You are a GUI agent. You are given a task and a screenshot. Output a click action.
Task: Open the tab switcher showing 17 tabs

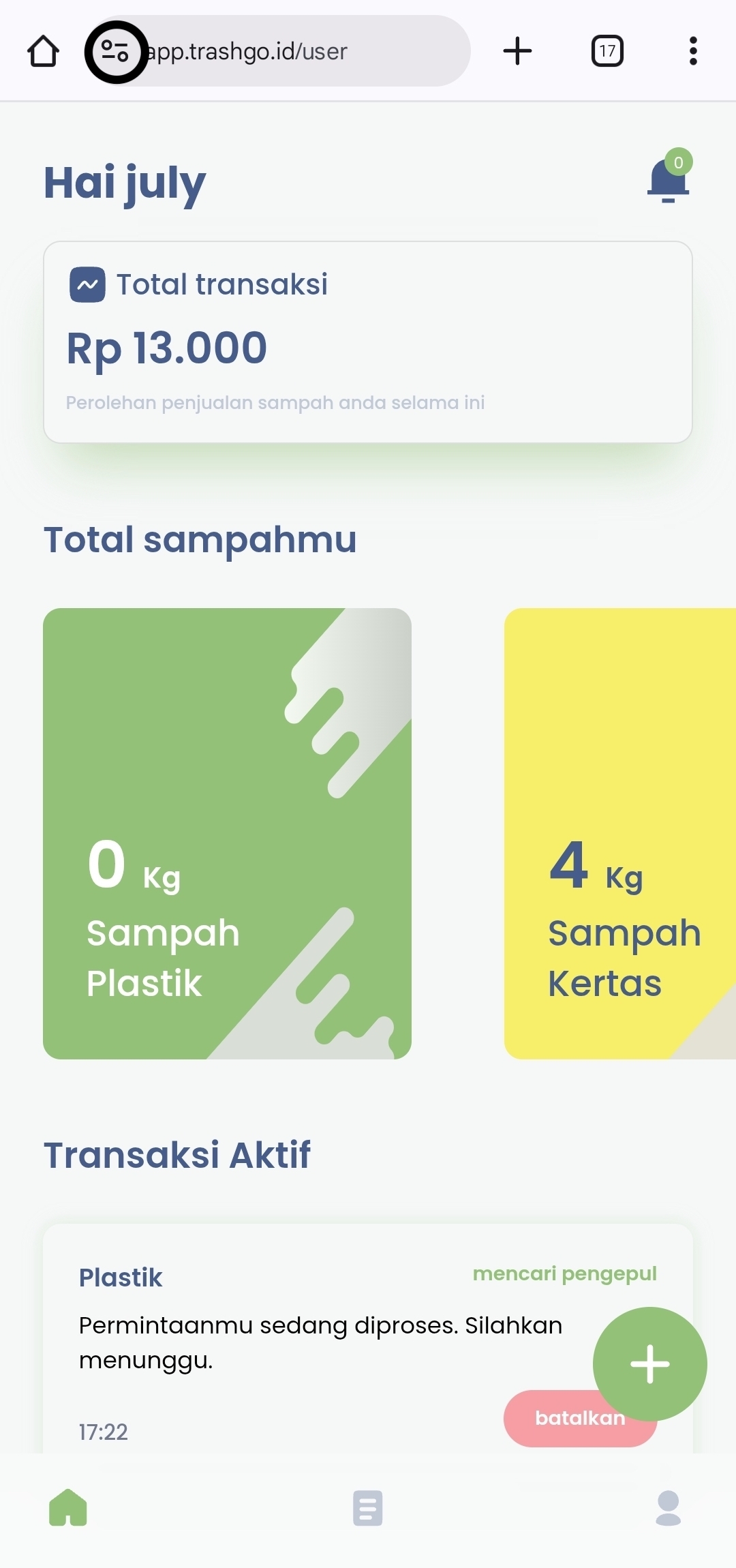(x=607, y=52)
